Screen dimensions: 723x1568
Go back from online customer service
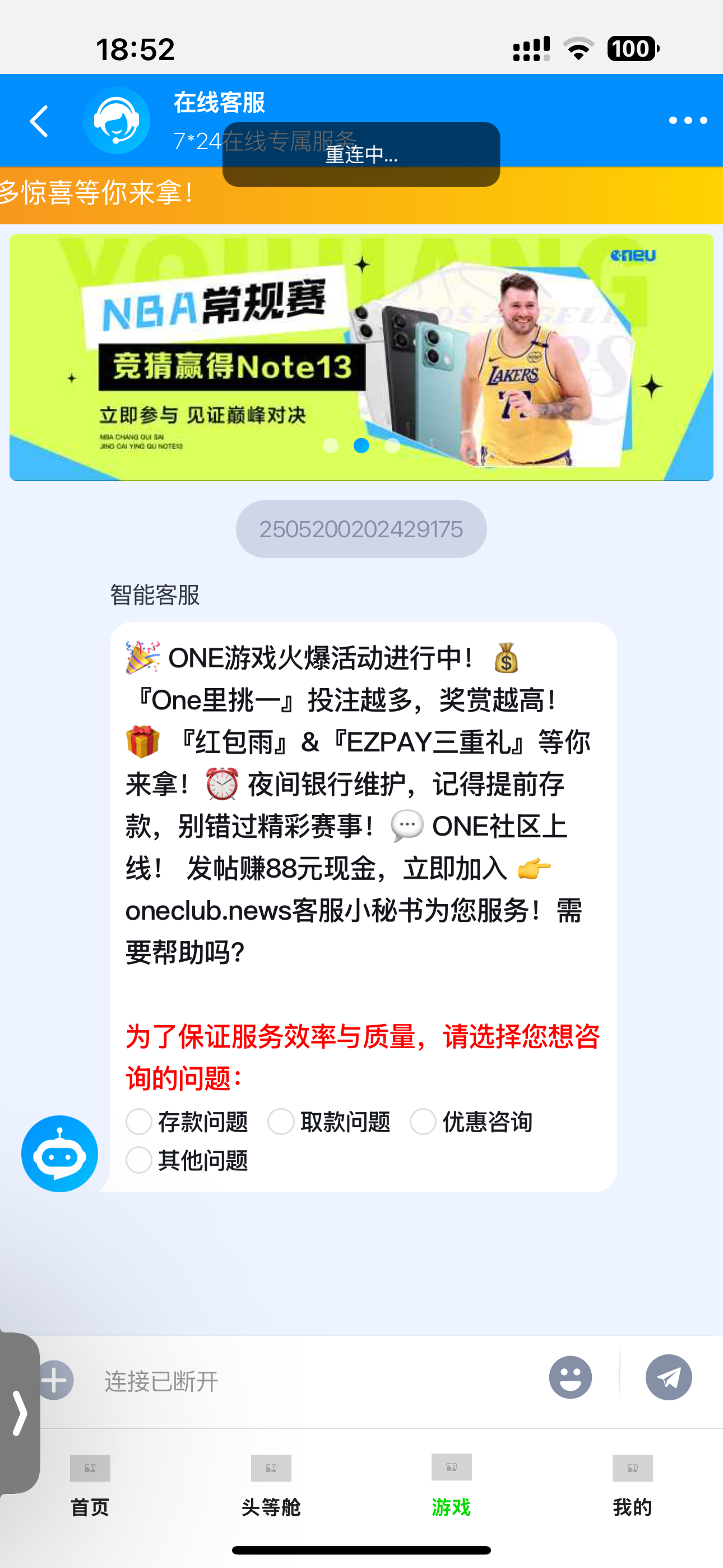click(x=39, y=121)
